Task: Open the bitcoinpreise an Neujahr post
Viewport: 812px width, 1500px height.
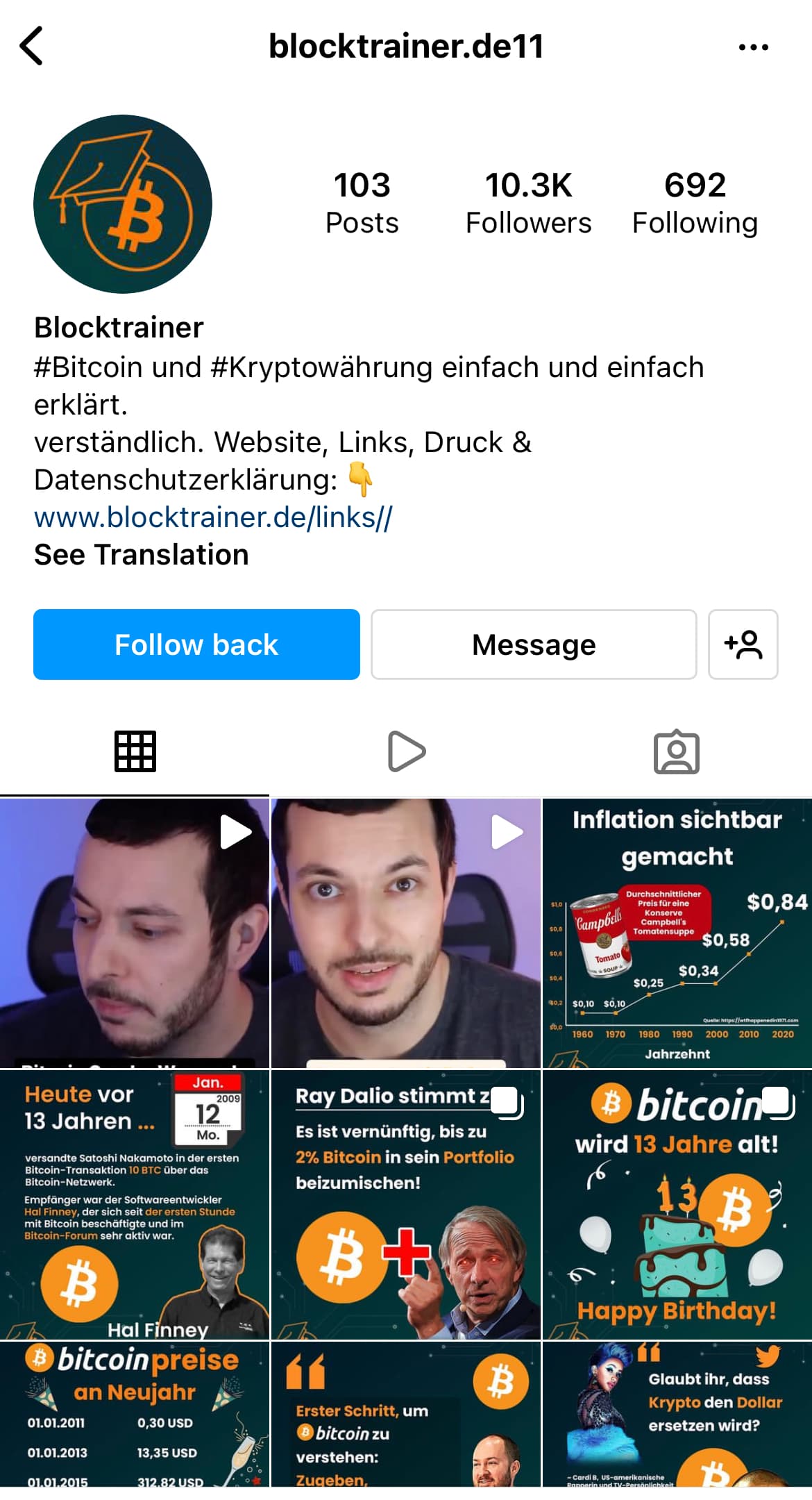Action: 135,1414
